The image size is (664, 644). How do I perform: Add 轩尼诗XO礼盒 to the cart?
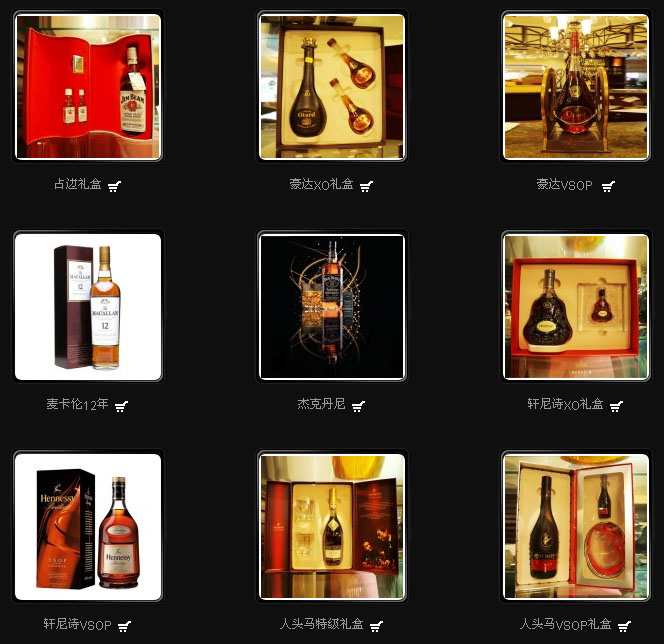click(x=616, y=406)
